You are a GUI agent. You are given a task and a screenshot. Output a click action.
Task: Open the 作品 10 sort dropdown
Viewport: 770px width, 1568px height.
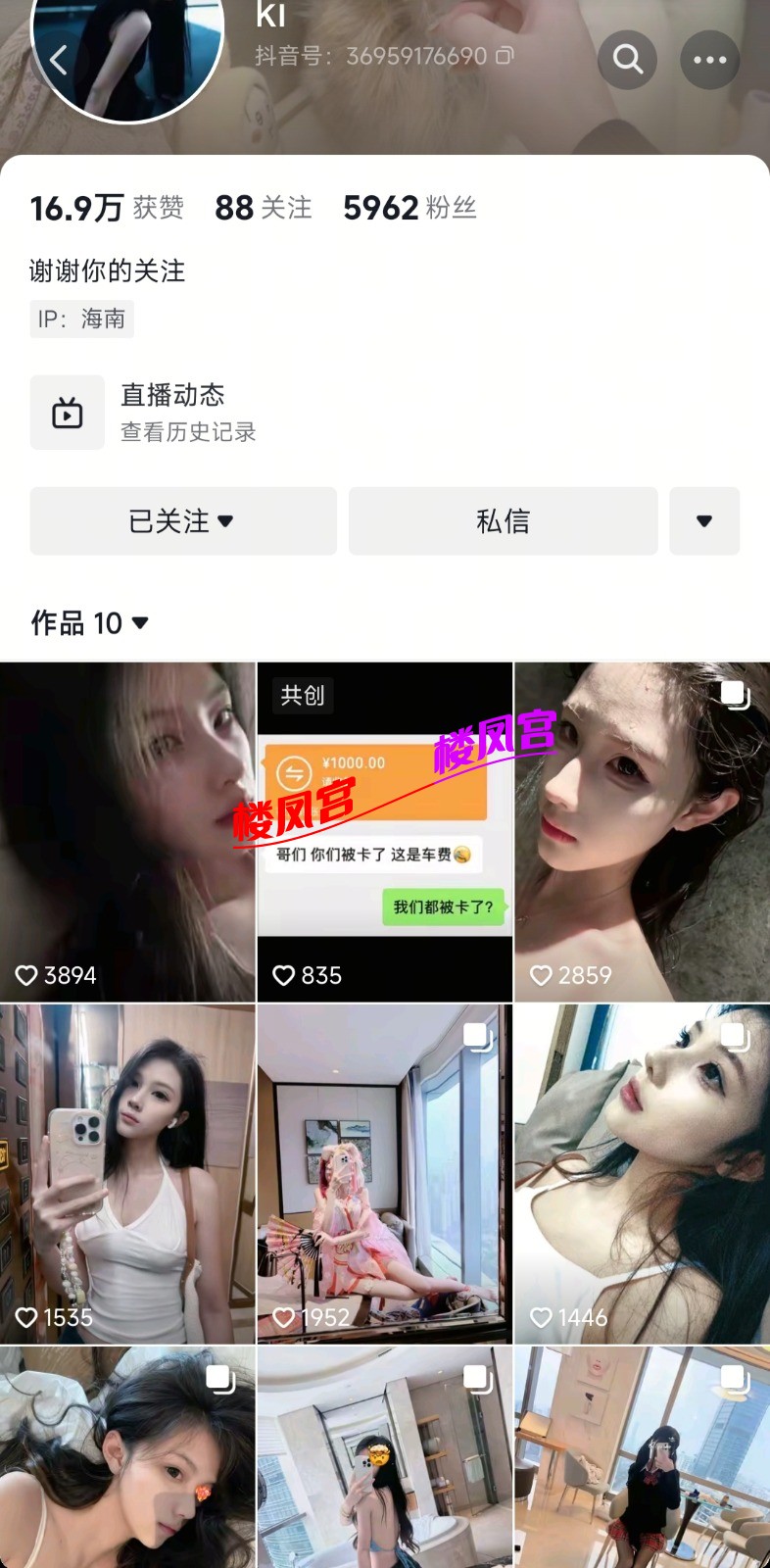90,623
